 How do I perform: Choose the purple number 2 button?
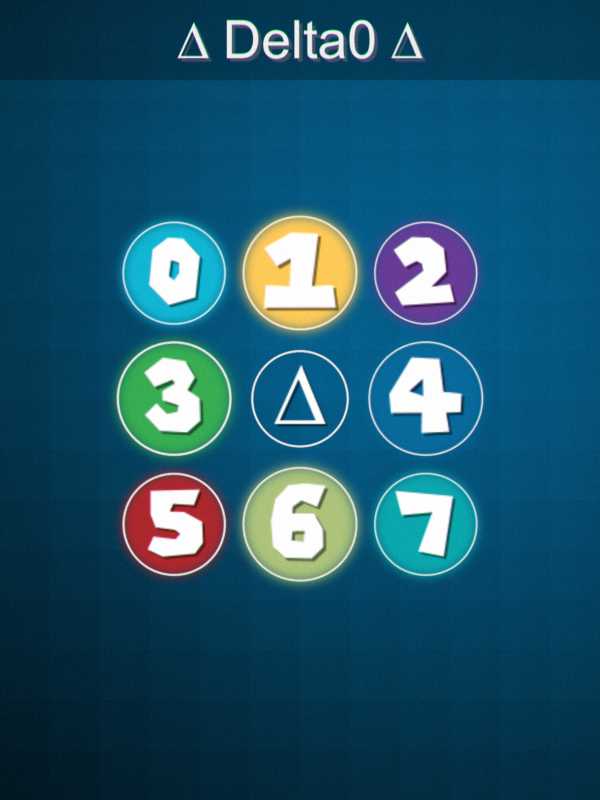[x=426, y=273]
